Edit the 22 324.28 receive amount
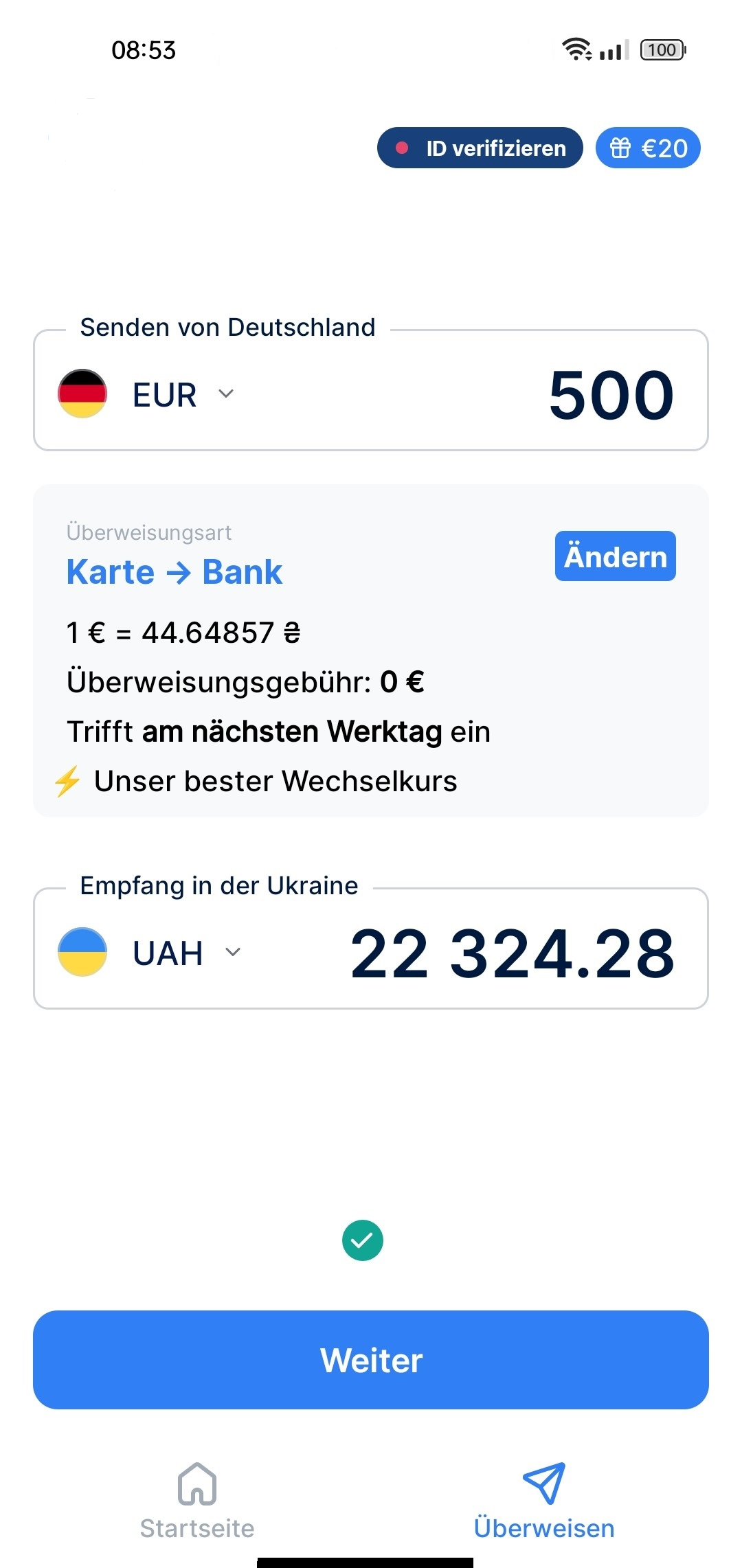The image size is (742, 1568). point(512,953)
